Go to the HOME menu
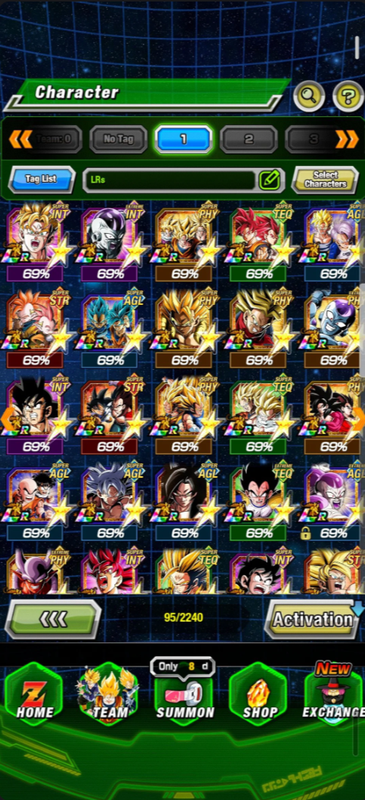The width and height of the screenshot is (365, 800). pos(34,694)
